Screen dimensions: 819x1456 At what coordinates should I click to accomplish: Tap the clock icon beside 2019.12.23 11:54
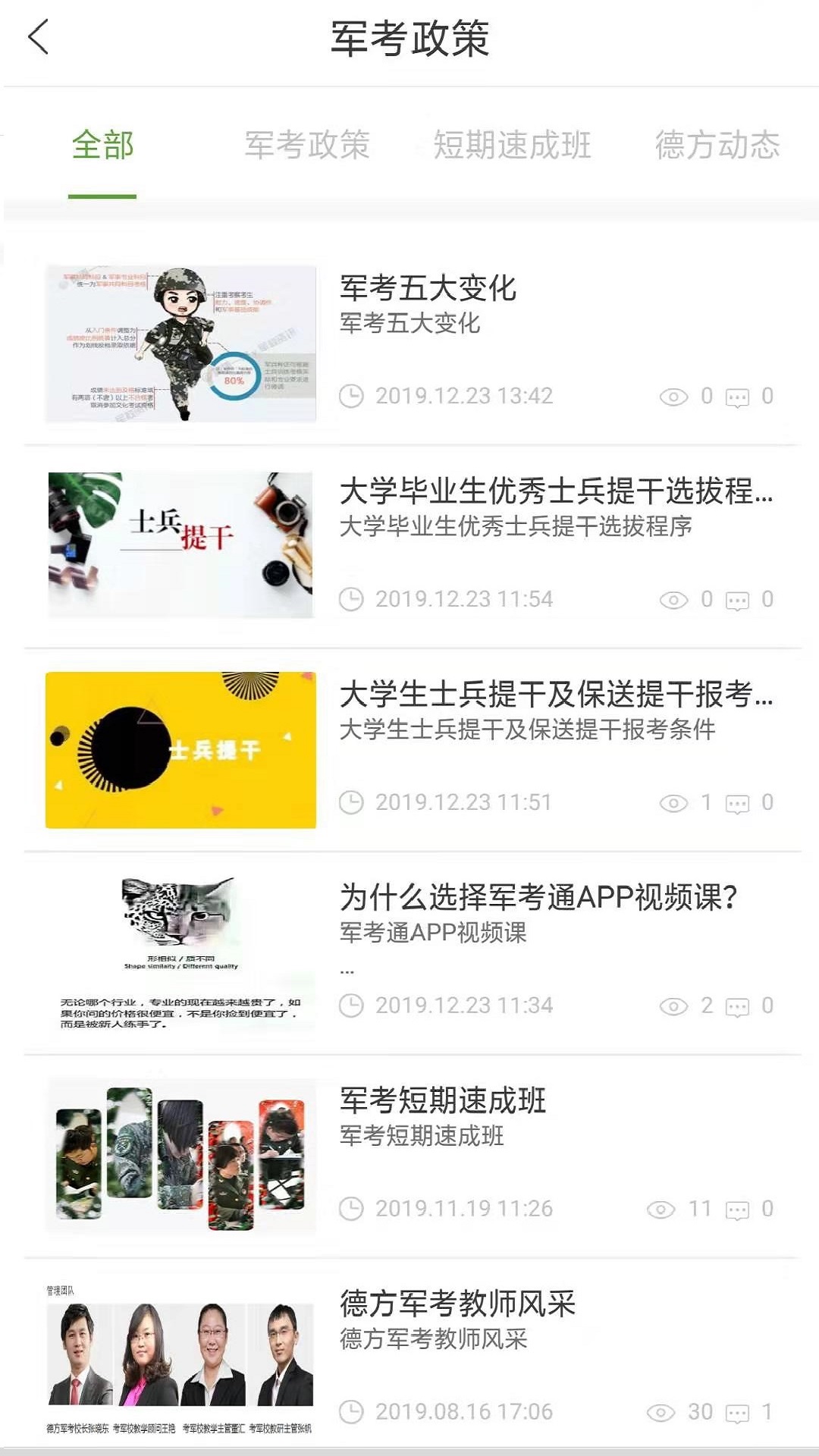(351, 601)
